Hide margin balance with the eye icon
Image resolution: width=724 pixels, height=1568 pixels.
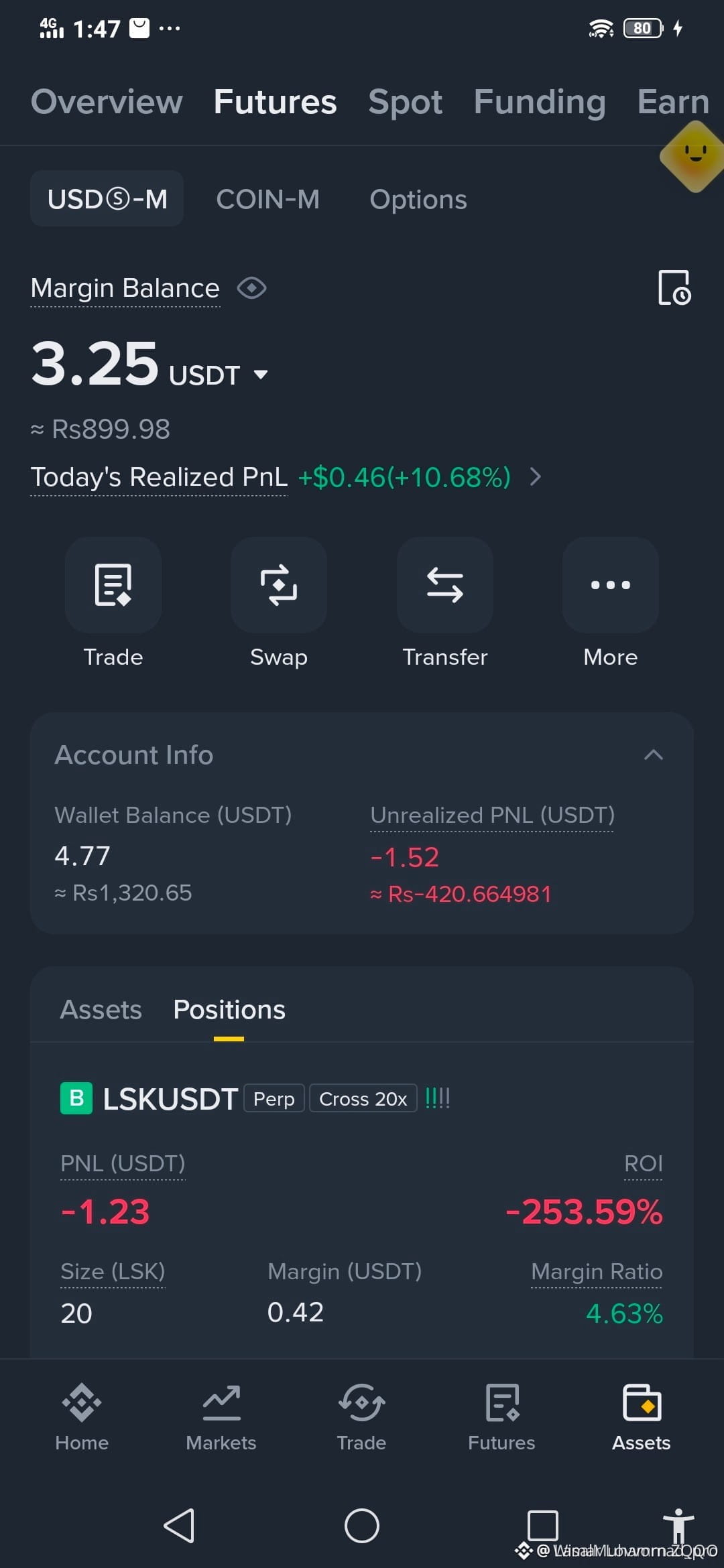click(252, 288)
